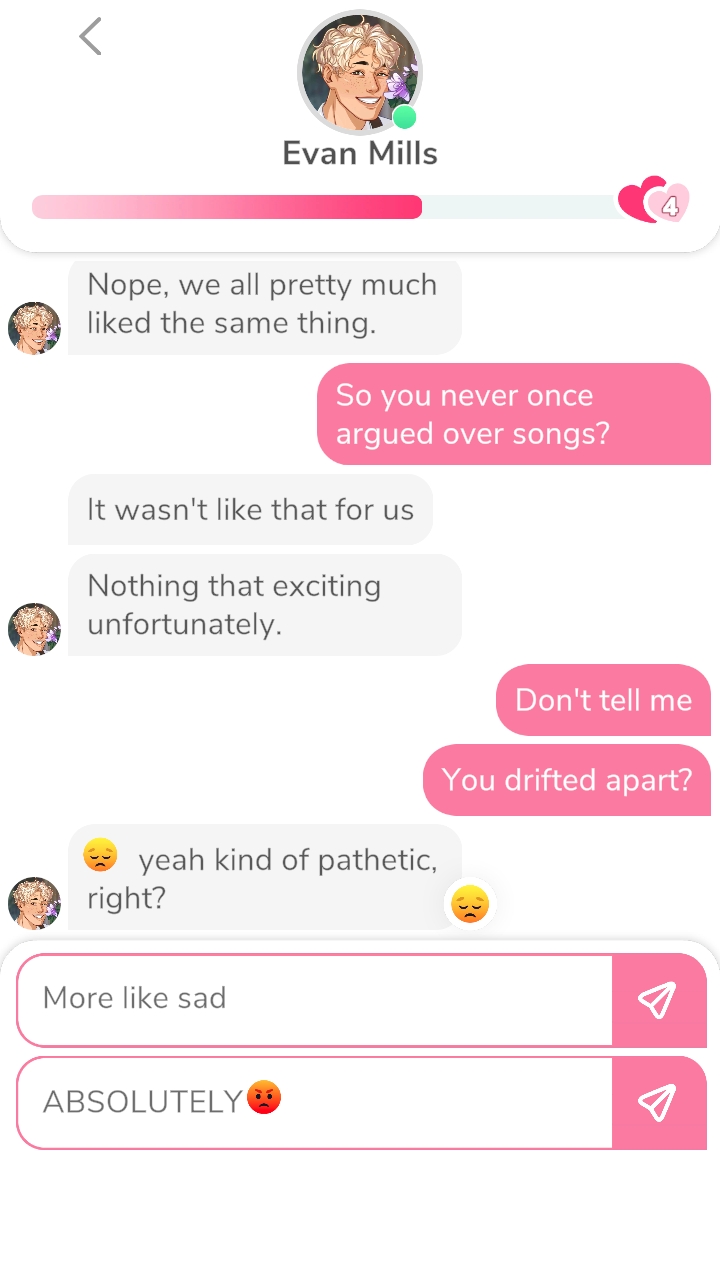
Task: Select the "Nothing that exciting unfortunately" bubble
Action: pyautogui.click(x=264, y=605)
